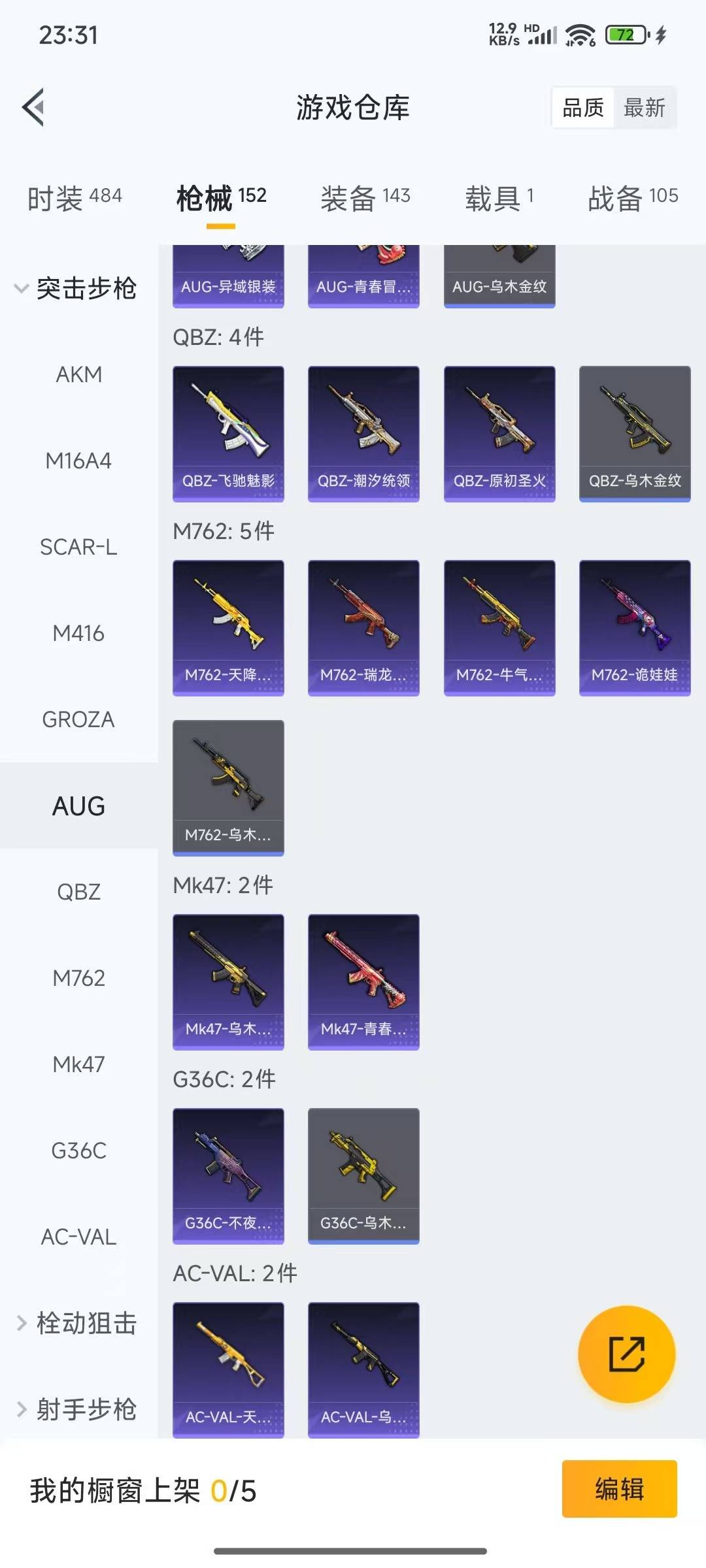This screenshot has width=706, height=1568.
Task: Select AKM in the sidebar
Action: coord(78,374)
